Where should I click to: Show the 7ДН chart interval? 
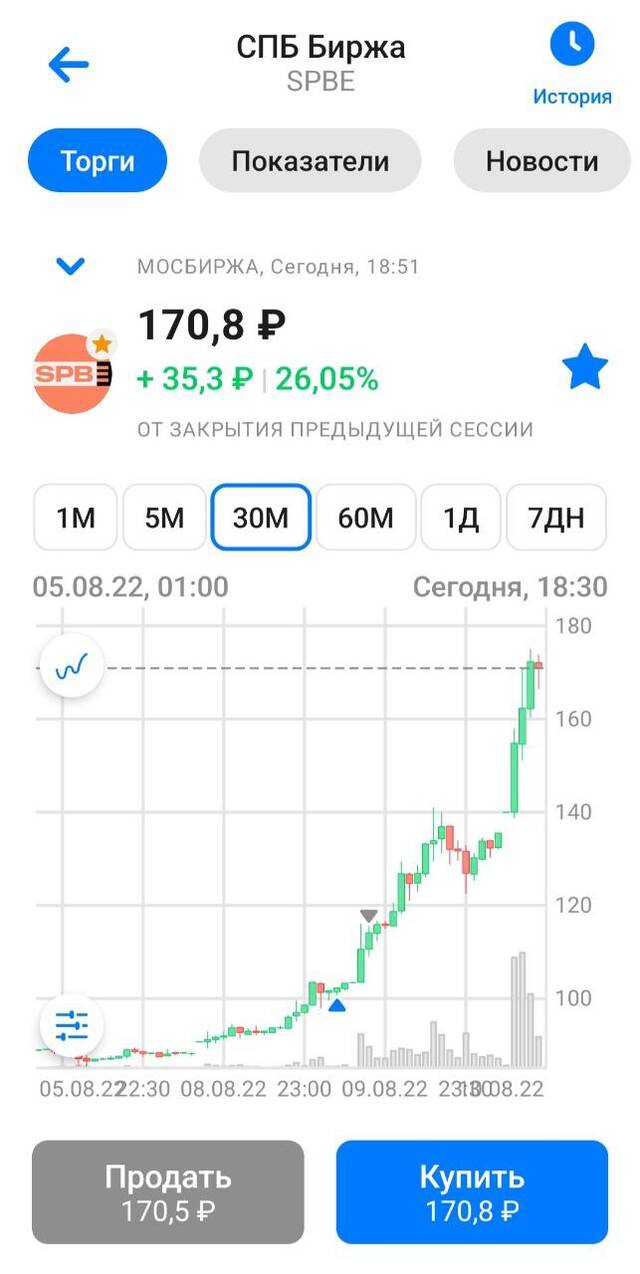point(556,518)
